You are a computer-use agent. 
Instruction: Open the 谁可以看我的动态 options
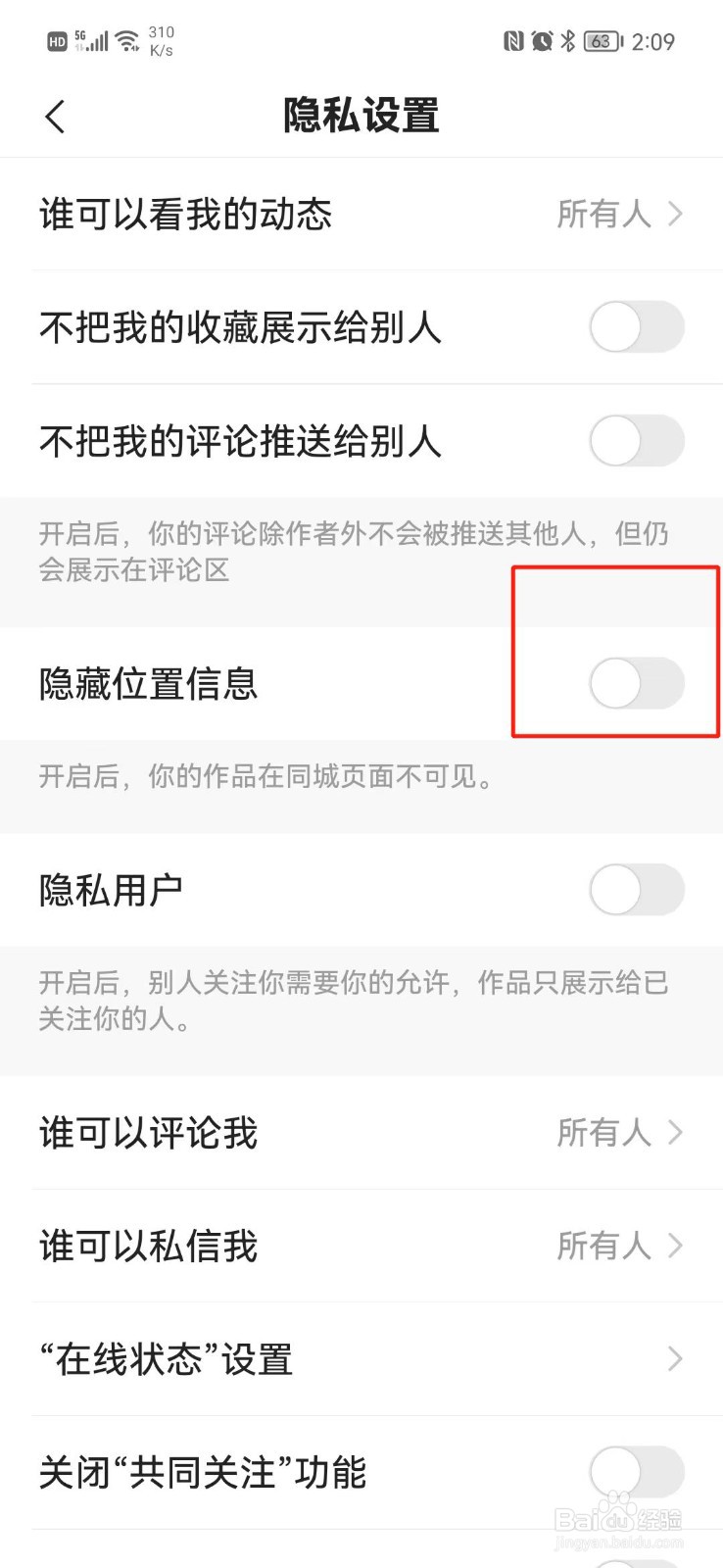(x=361, y=214)
